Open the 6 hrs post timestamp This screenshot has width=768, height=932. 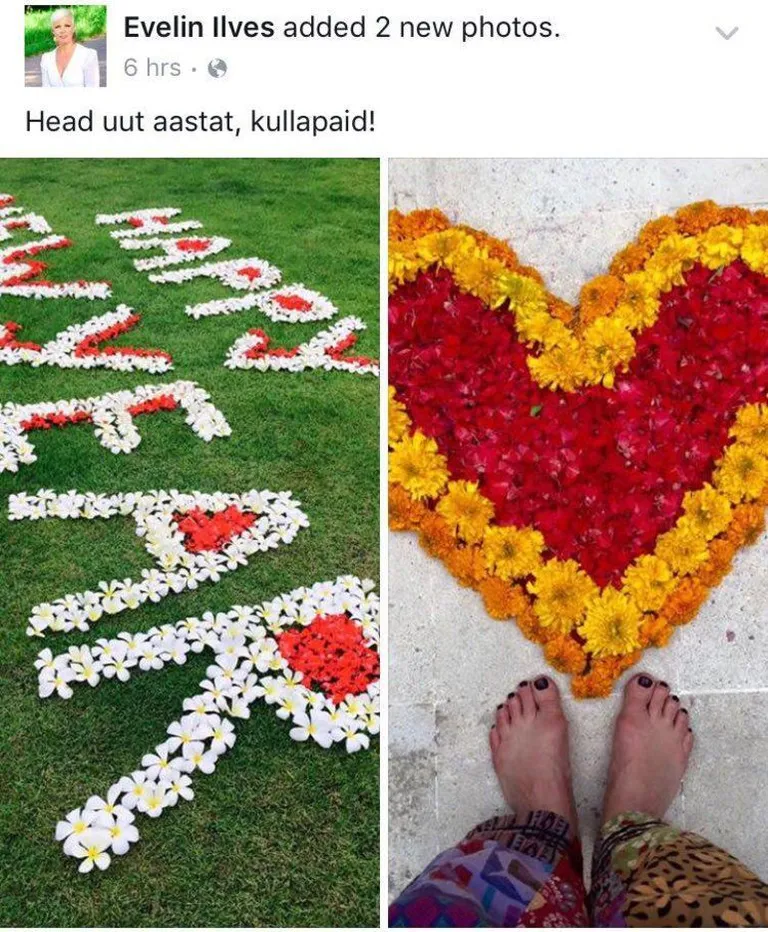[x=152, y=68]
